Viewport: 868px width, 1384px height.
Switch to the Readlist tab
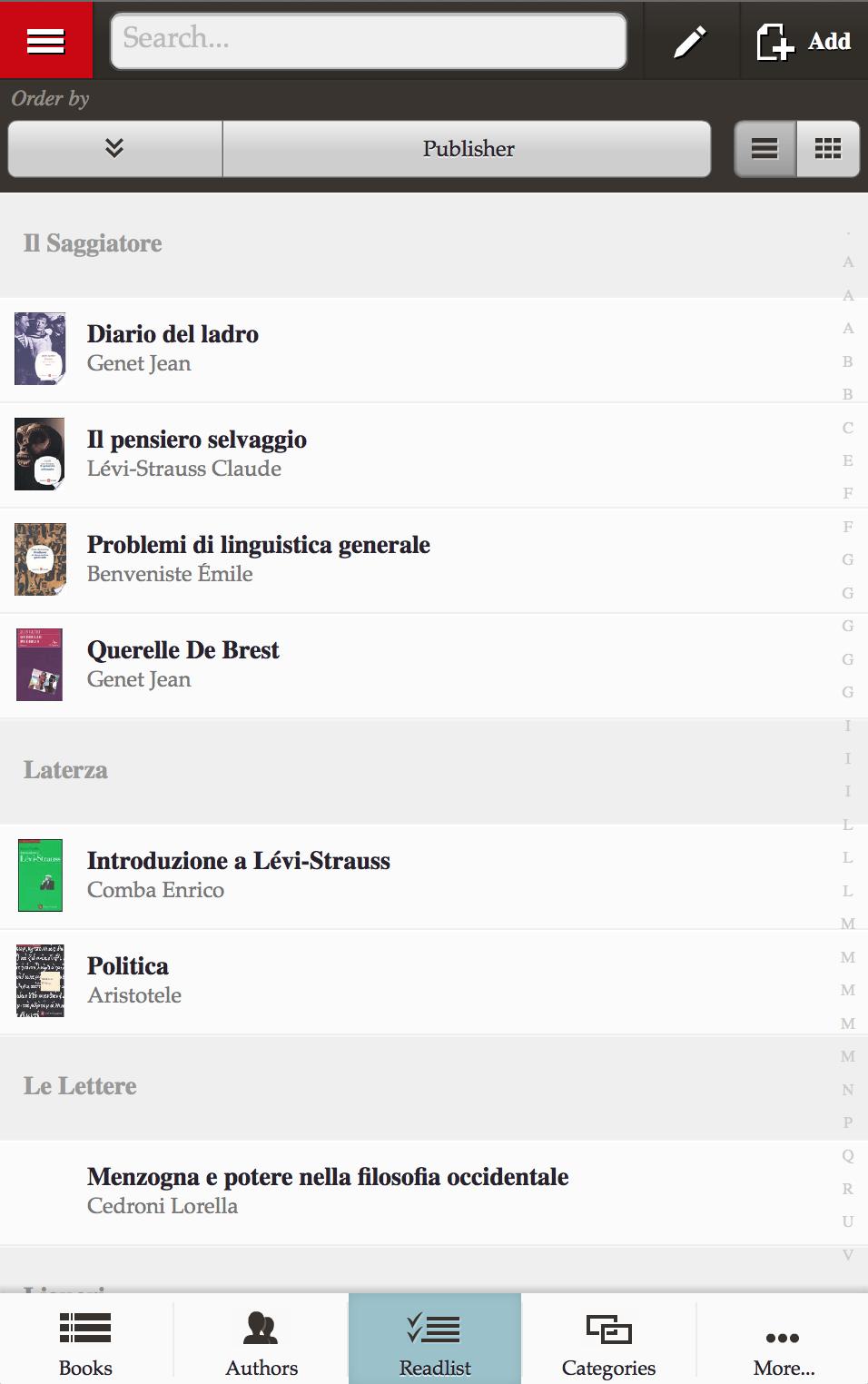pyautogui.click(x=434, y=1337)
